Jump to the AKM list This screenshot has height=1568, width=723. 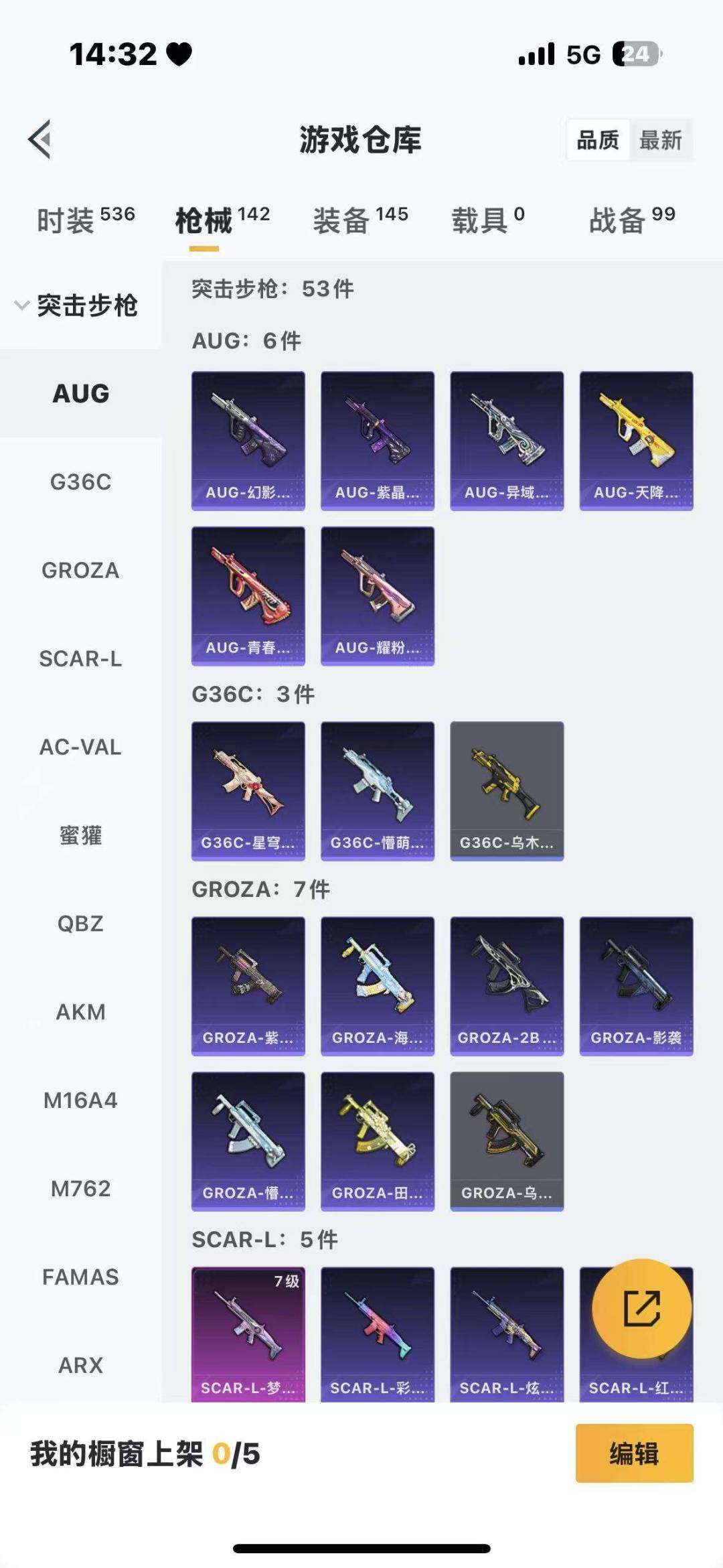80,1011
